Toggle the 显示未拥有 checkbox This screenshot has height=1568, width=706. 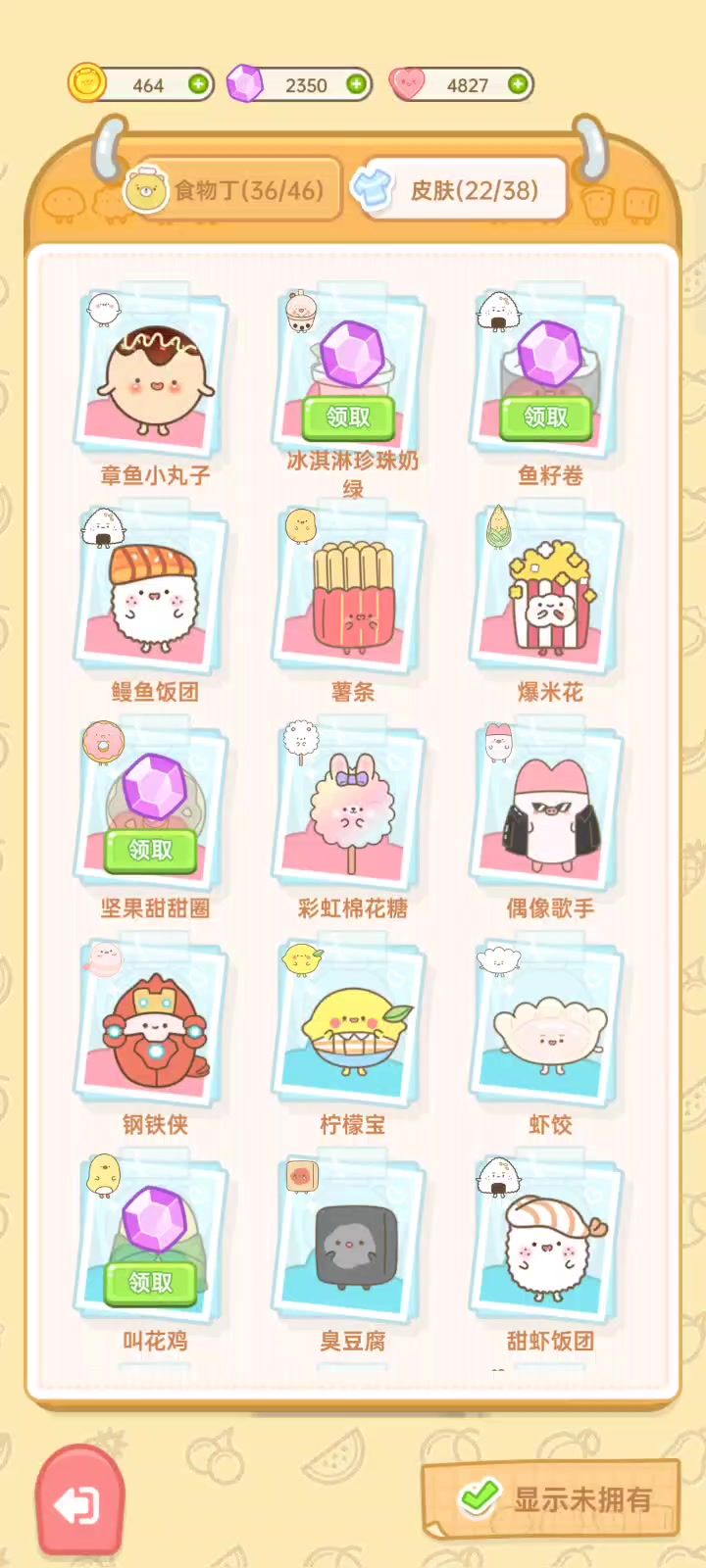[x=479, y=1498]
